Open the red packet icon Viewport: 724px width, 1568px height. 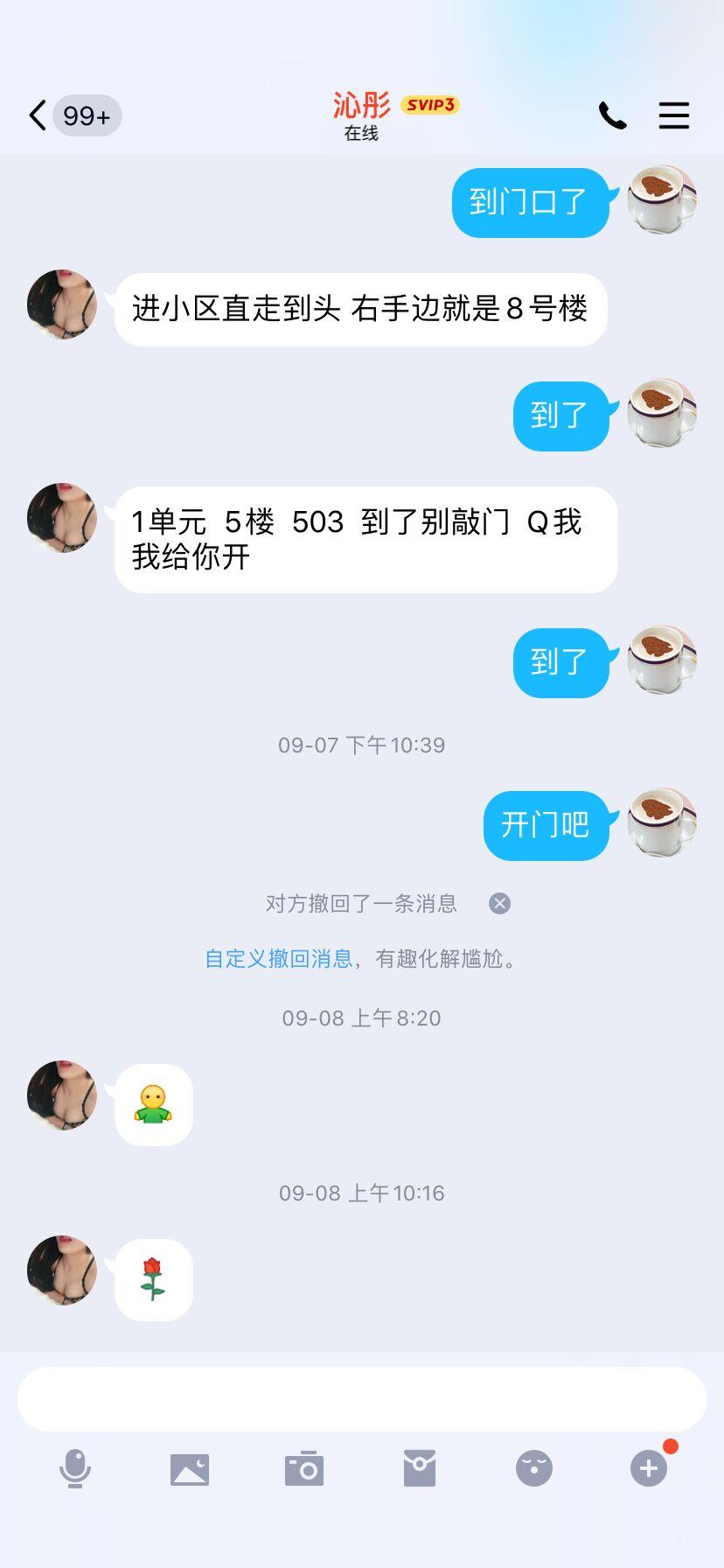coord(419,1469)
